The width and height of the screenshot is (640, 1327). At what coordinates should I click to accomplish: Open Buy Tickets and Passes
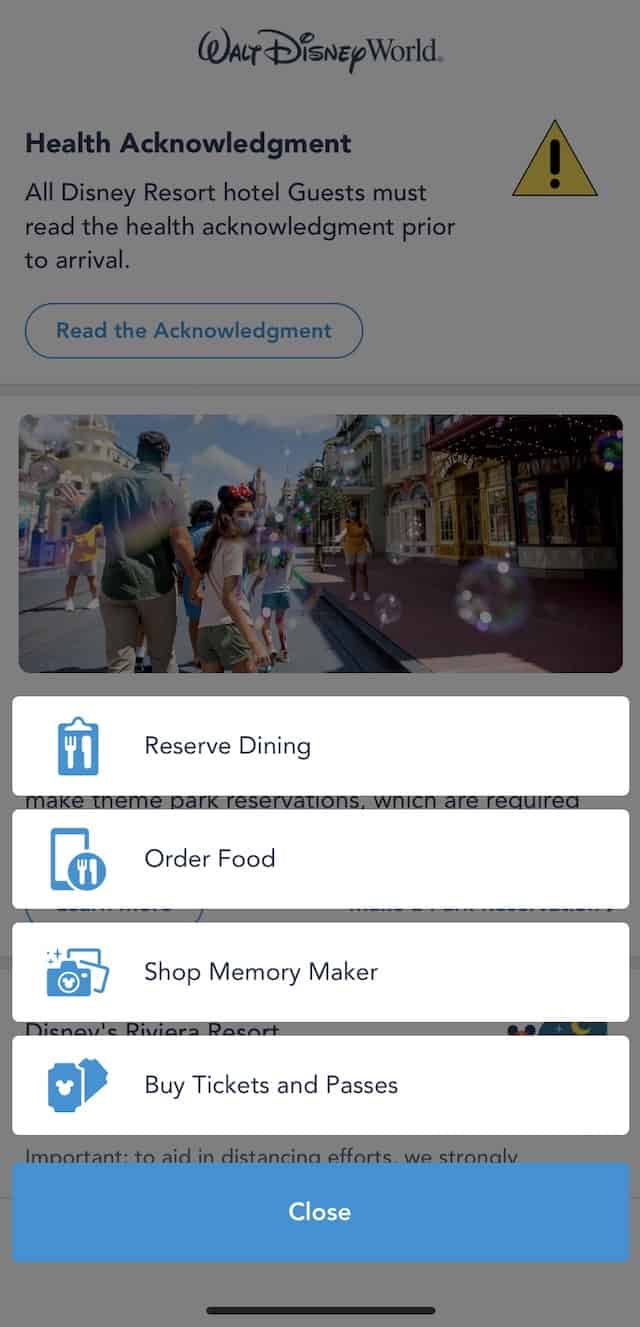[320, 1085]
